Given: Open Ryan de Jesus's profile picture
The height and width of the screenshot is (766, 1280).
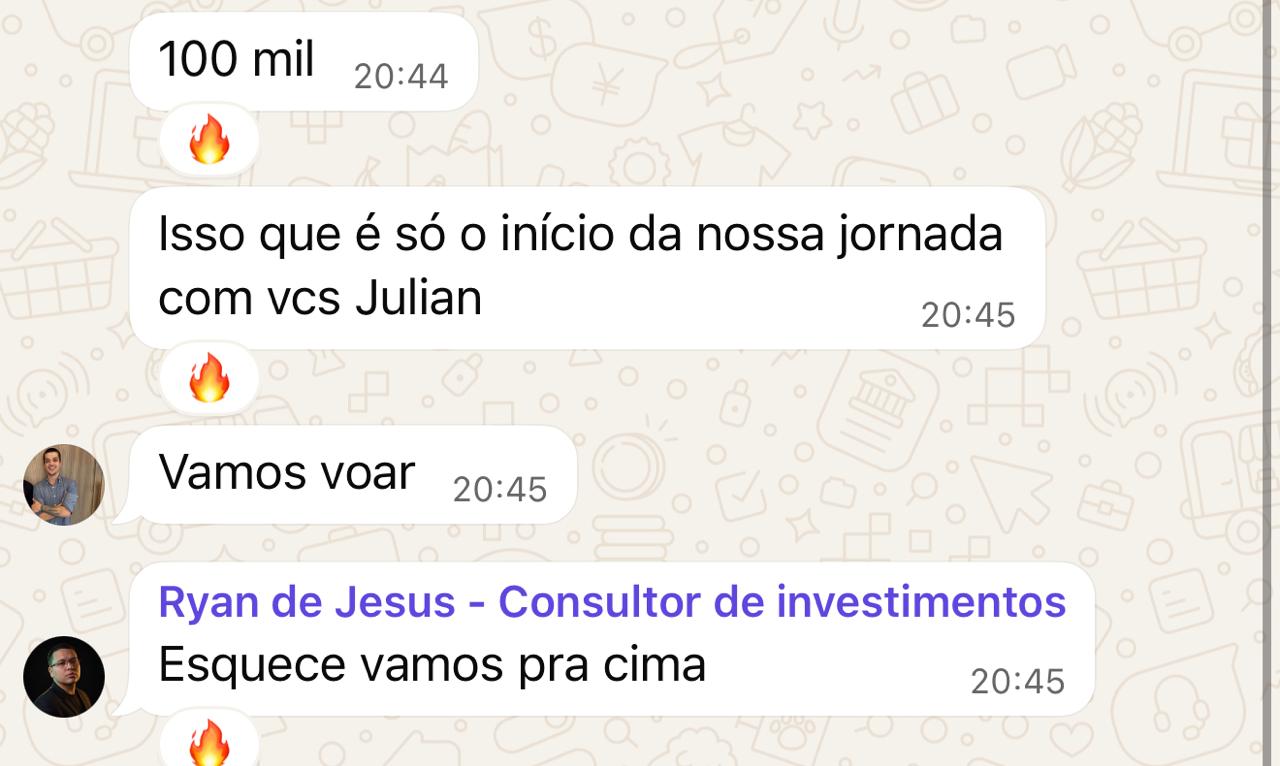Looking at the screenshot, I should point(64,677).
